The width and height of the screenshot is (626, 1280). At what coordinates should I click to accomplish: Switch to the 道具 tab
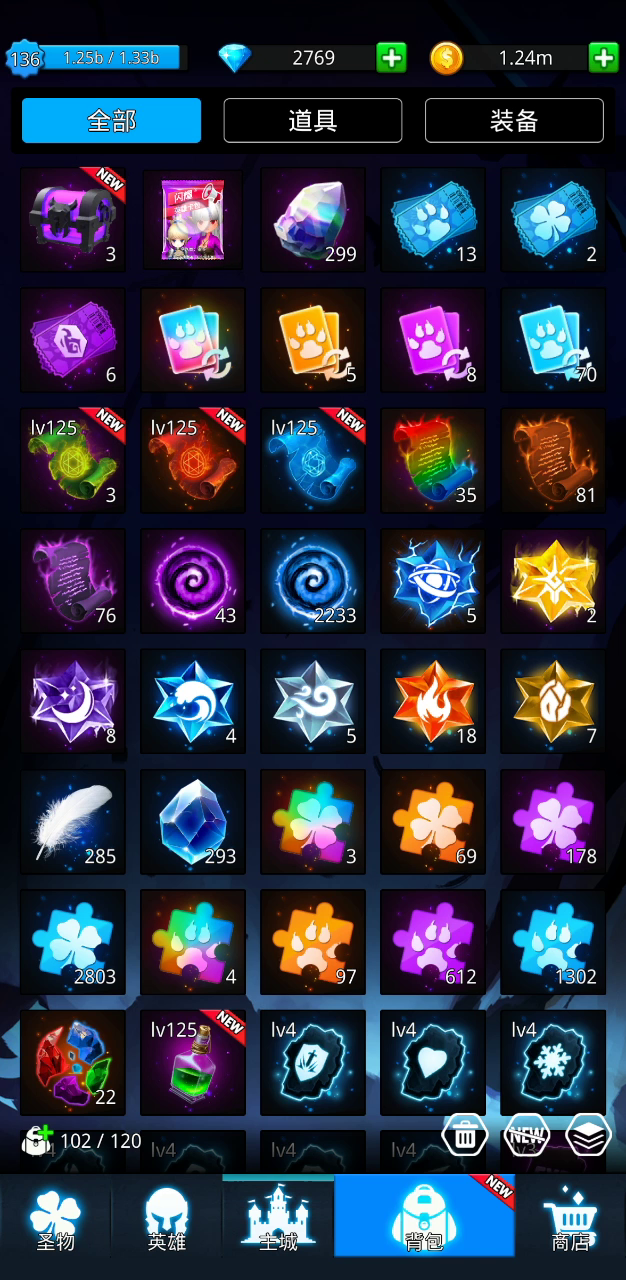313,121
